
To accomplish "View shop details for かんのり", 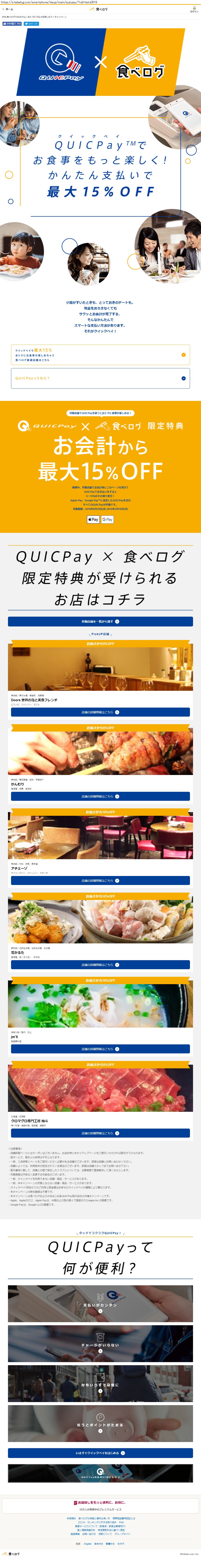I will [100, 796].
